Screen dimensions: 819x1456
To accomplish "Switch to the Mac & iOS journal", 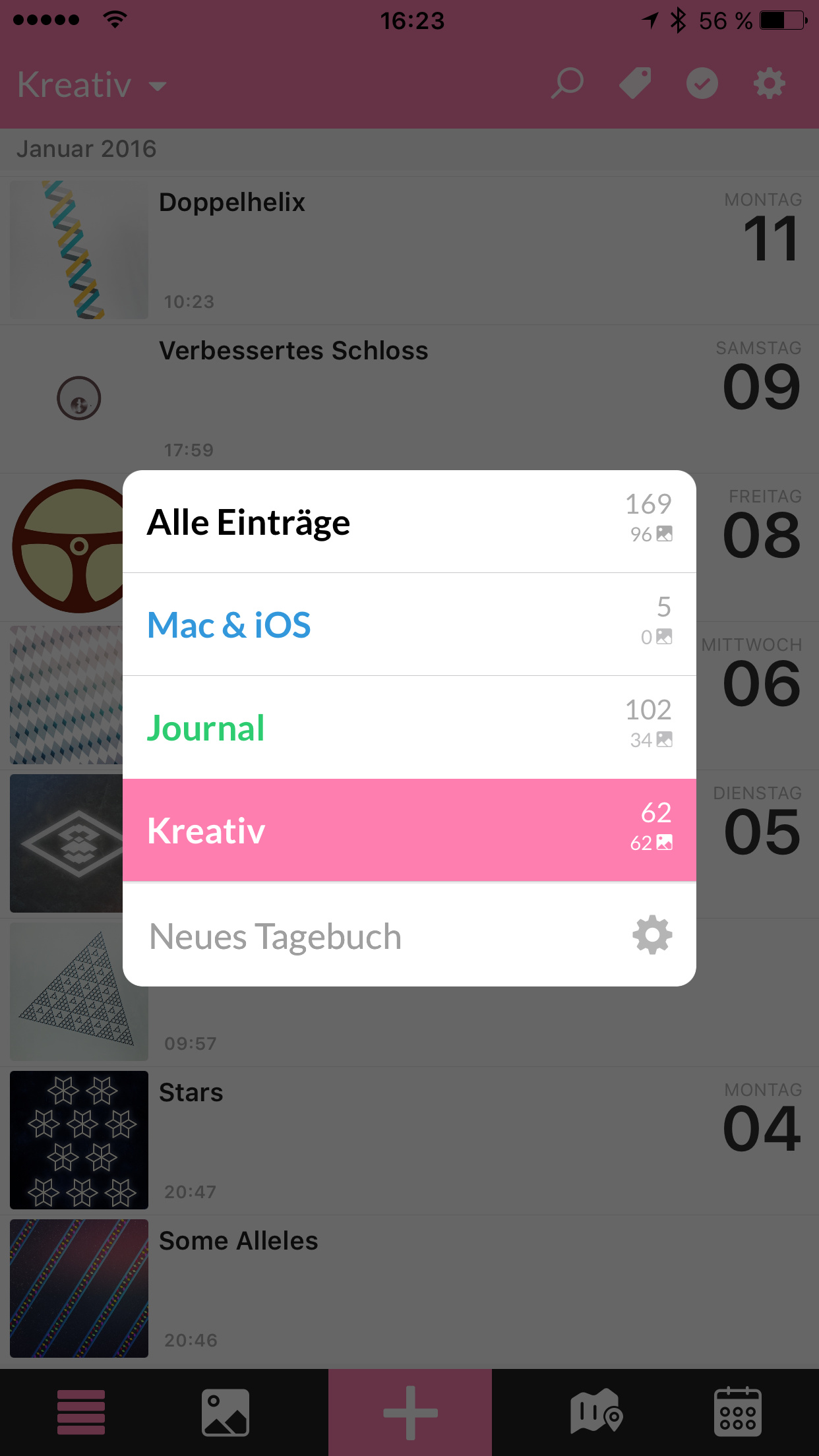I will pos(409,624).
